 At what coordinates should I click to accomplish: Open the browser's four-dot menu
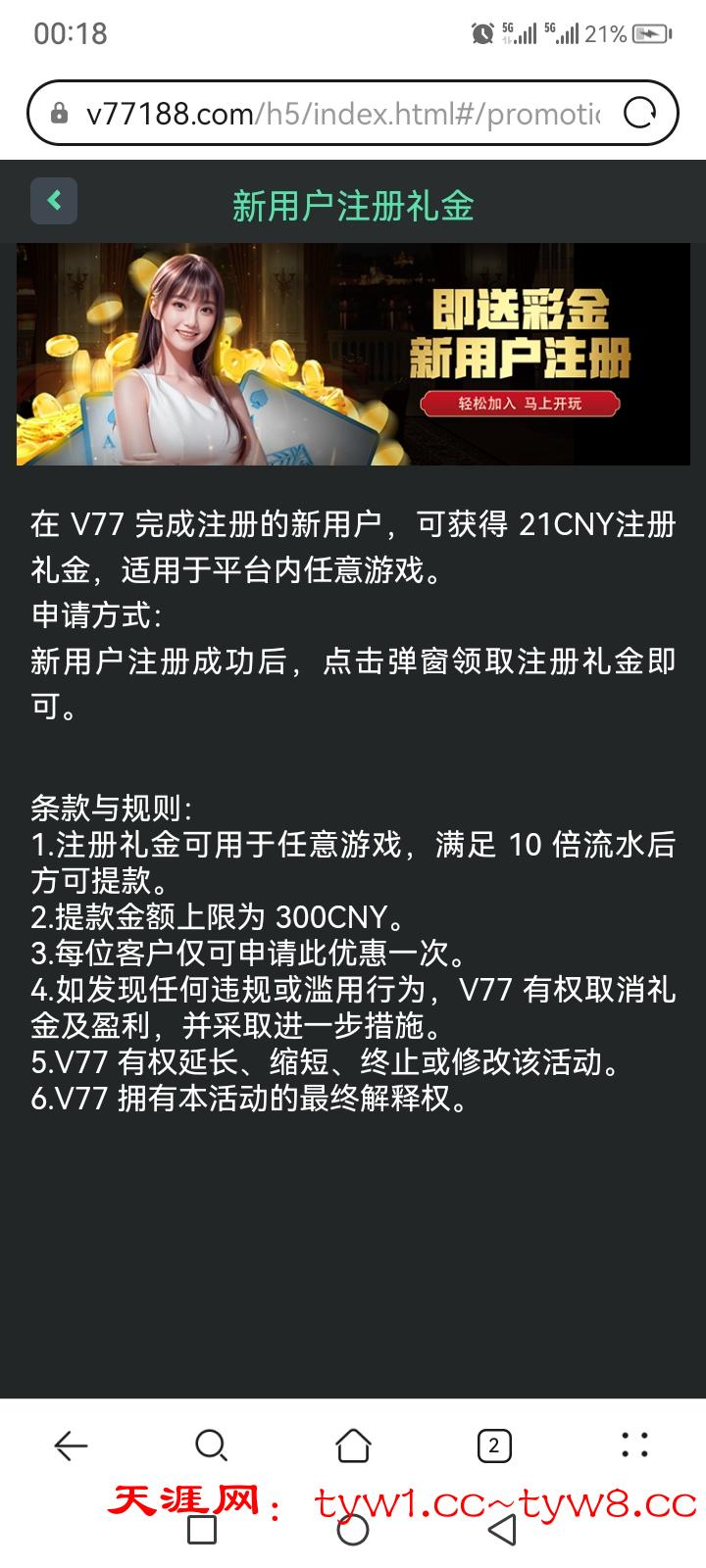(x=634, y=1445)
